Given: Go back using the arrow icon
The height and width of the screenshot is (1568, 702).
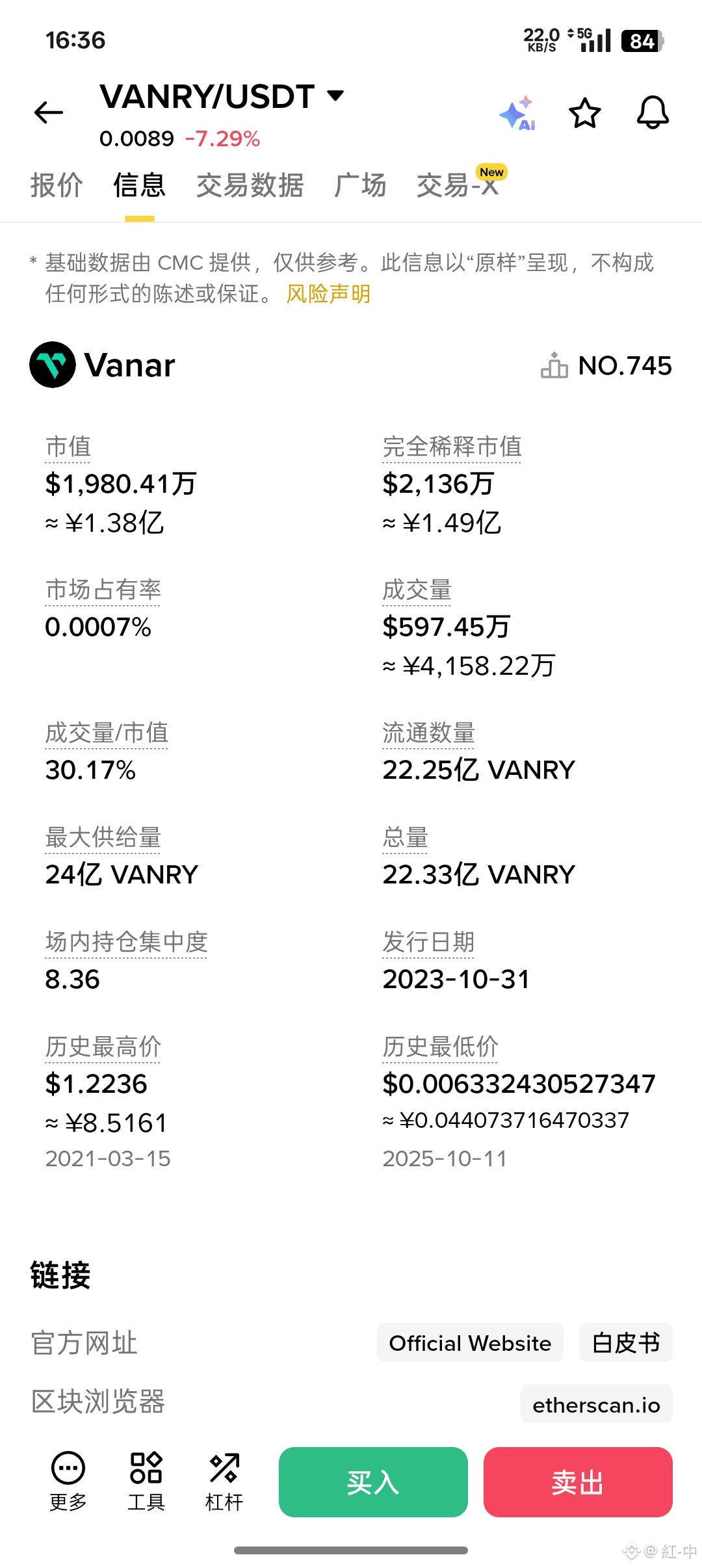Looking at the screenshot, I should 49,112.
